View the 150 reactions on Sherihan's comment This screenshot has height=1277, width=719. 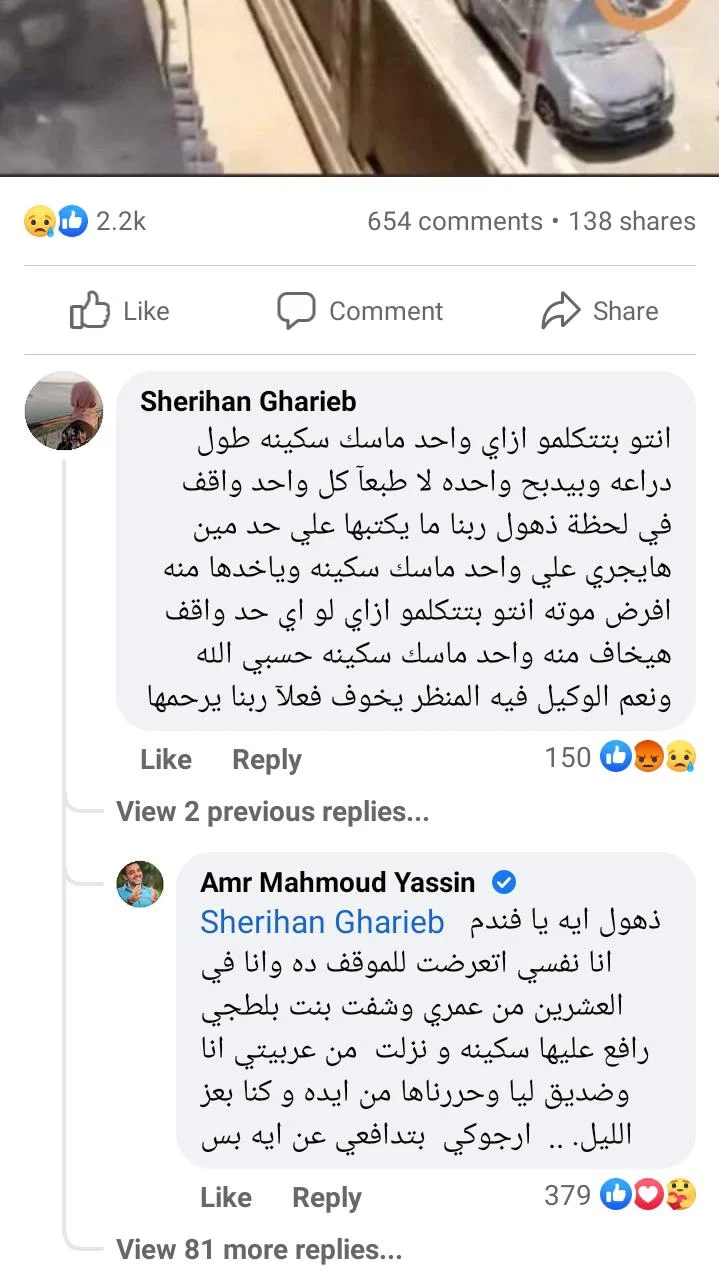click(620, 758)
